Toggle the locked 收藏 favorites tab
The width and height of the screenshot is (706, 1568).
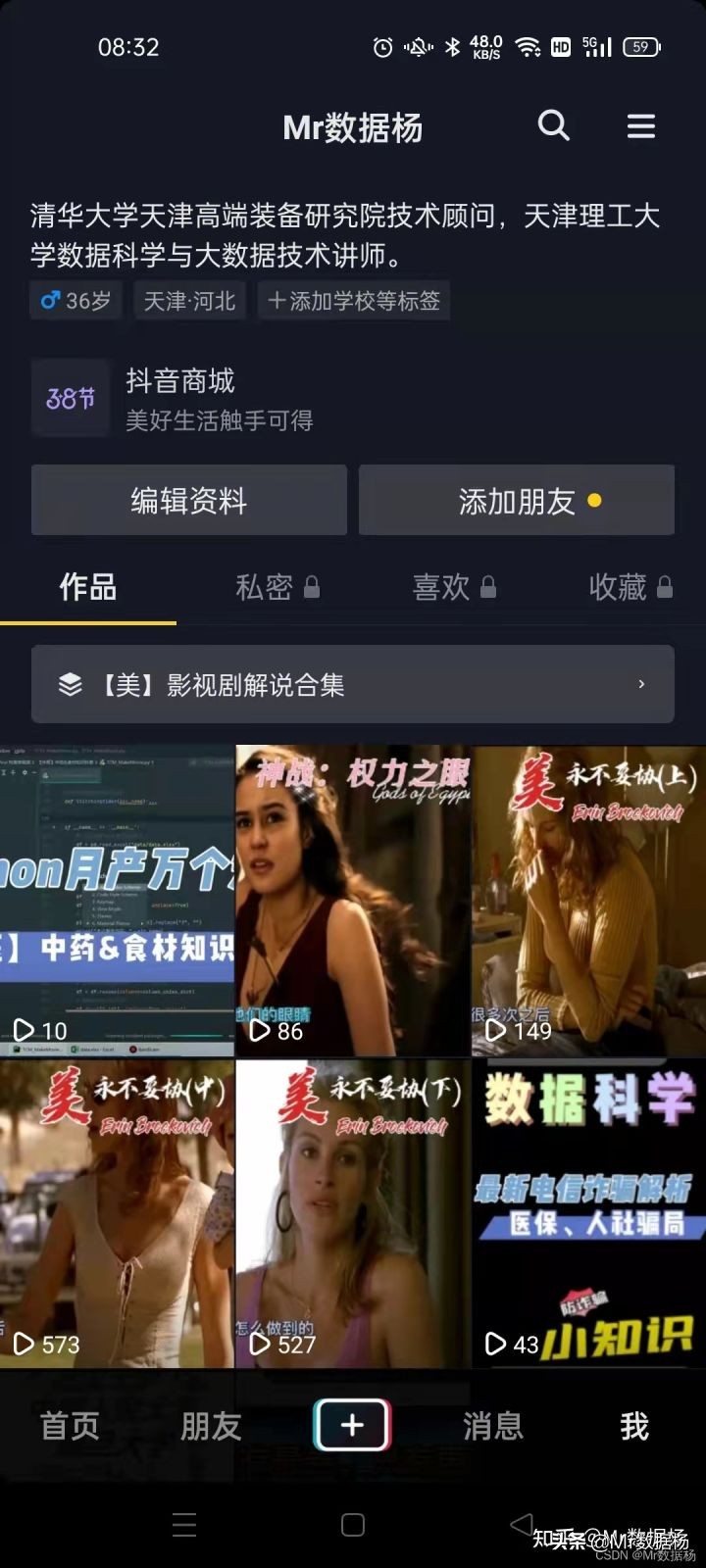click(x=631, y=587)
